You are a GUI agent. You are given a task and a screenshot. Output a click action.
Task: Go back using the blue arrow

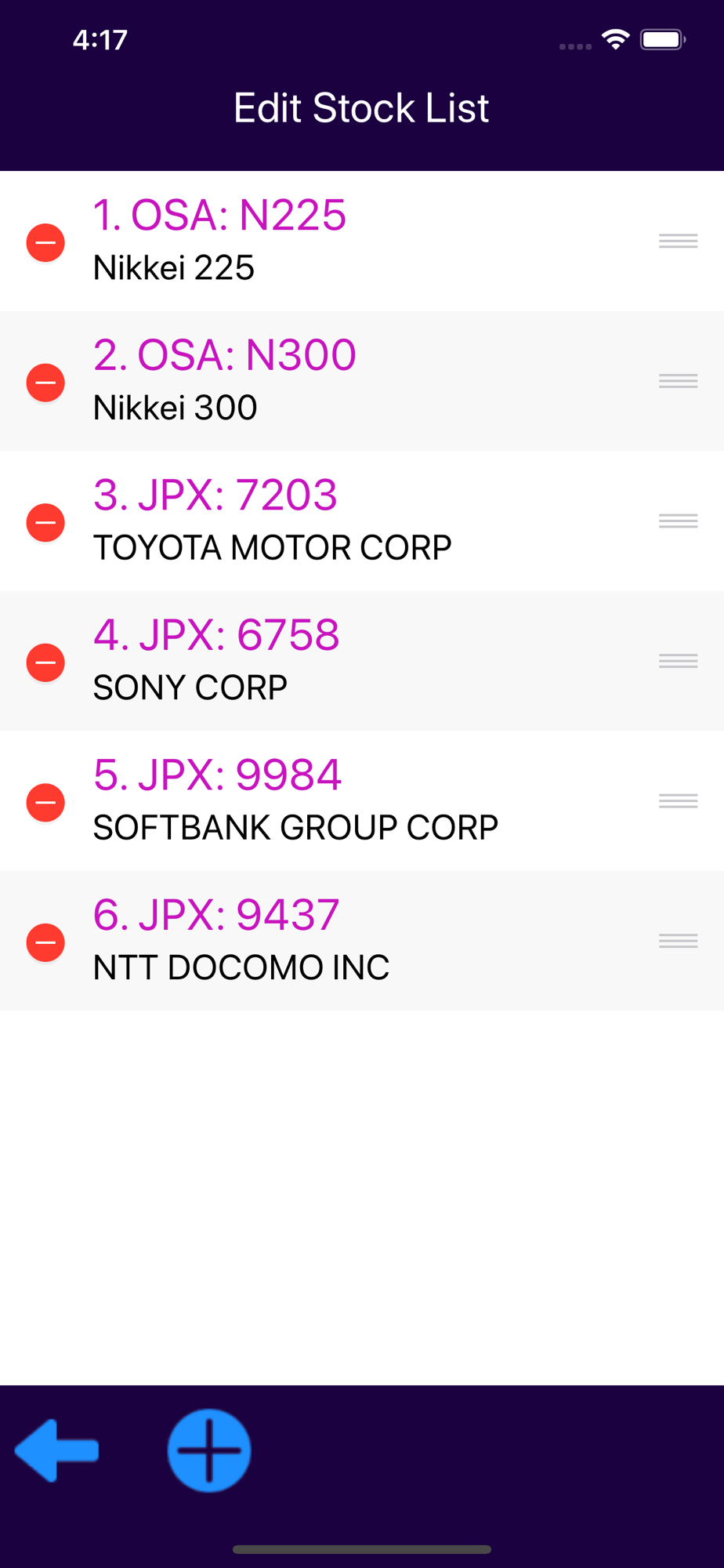[x=57, y=1450]
